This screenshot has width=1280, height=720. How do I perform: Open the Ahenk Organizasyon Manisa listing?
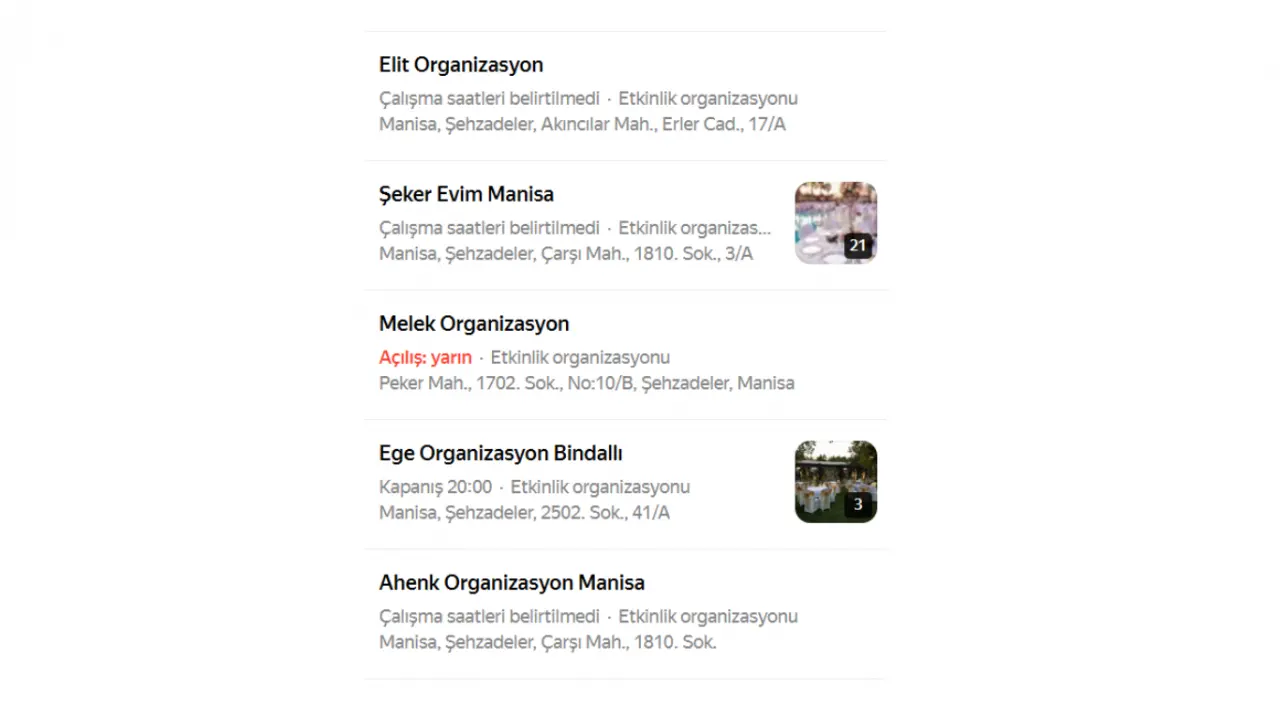[511, 583]
